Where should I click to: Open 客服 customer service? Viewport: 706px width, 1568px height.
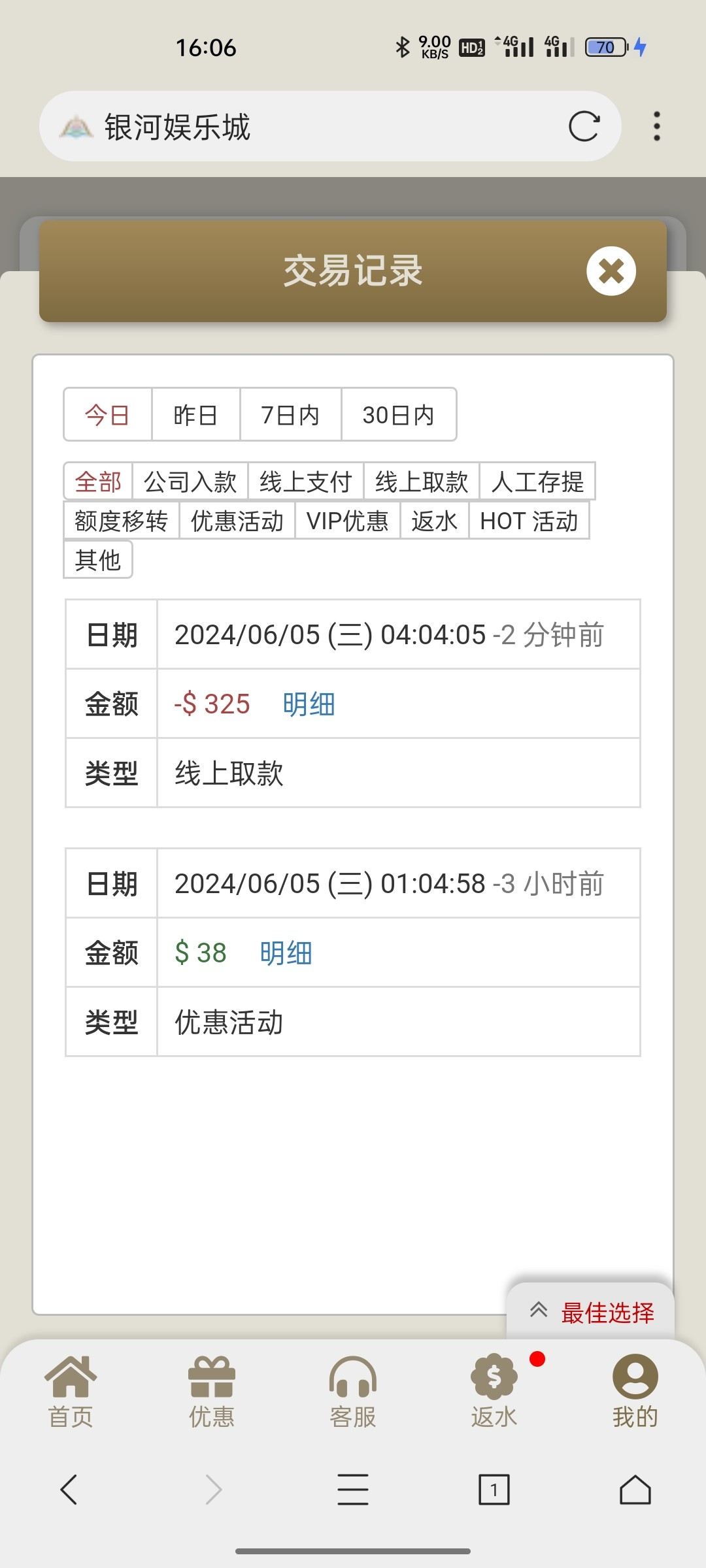click(x=353, y=1392)
